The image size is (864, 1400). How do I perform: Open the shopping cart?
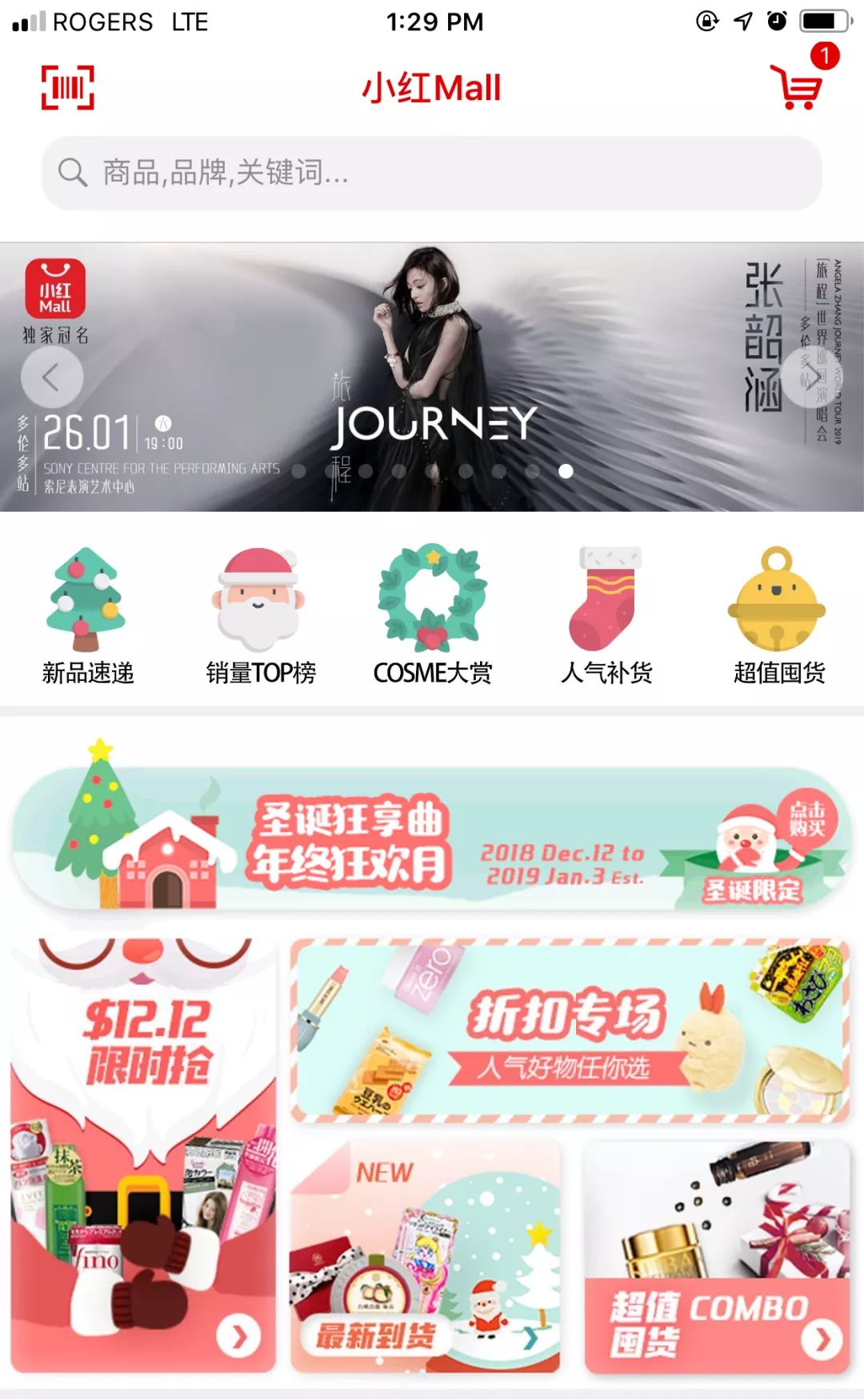pyautogui.click(x=797, y=86)
